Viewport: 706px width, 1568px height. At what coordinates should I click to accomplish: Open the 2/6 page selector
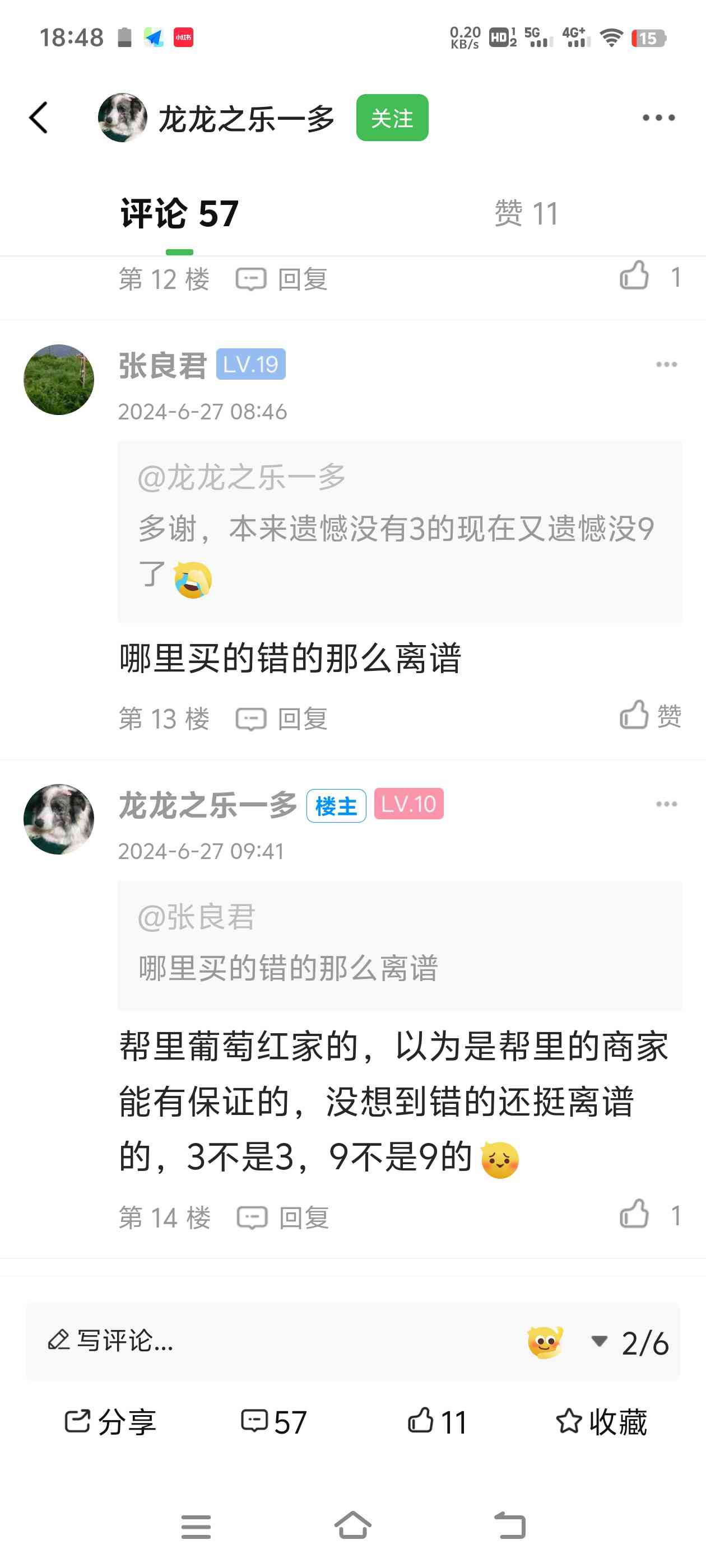631,1342
